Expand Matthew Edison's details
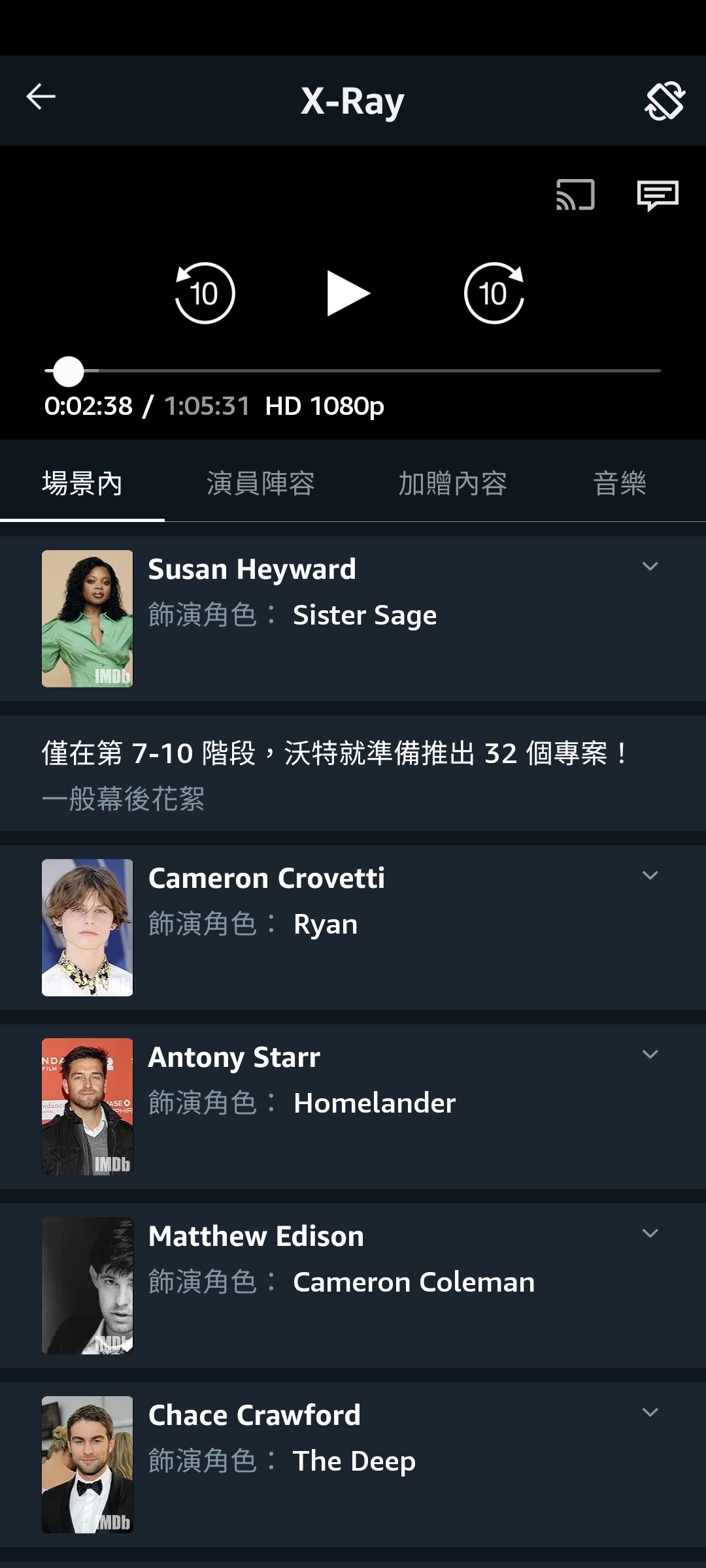The height and width of the screenshot is (1568, 706). click(x=650, y=1233)
